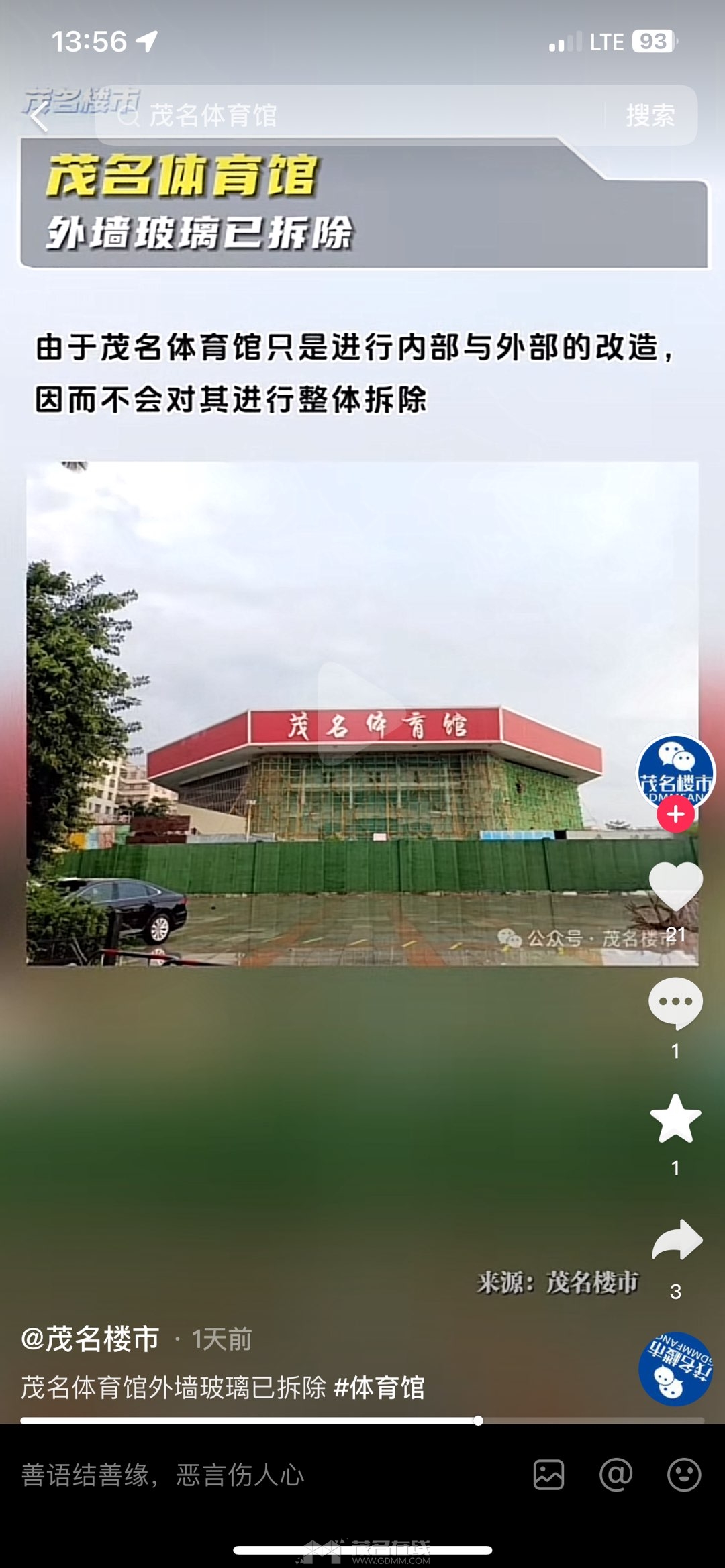
Task: Share this video via the arrow
Action: point(677,1241)
